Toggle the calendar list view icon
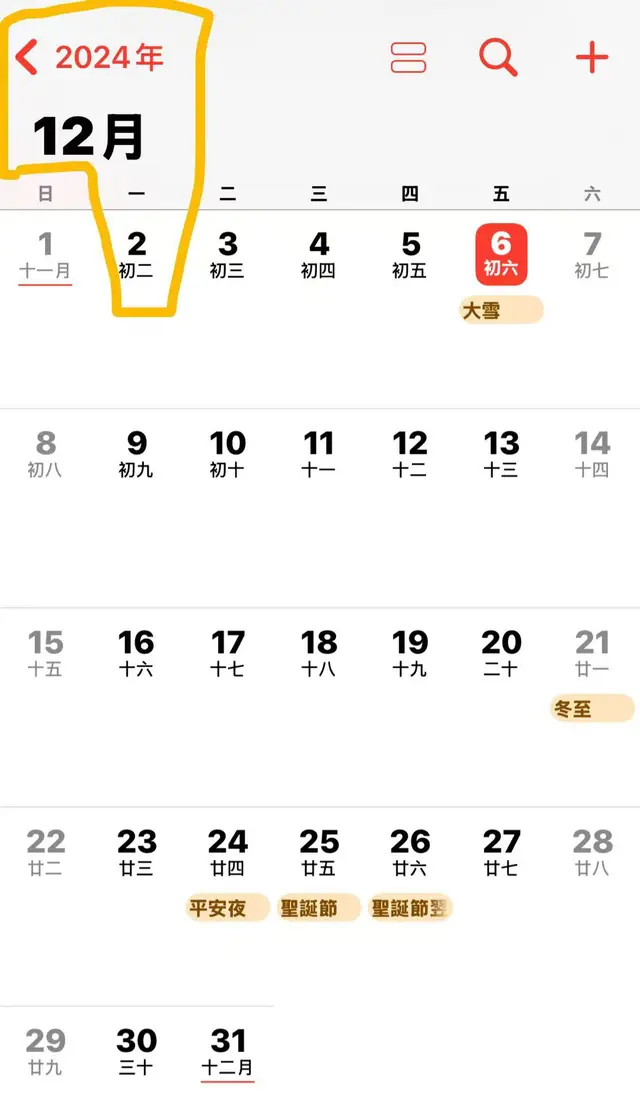This screenshot has width=640, height=1107. [x=408, y=57]
